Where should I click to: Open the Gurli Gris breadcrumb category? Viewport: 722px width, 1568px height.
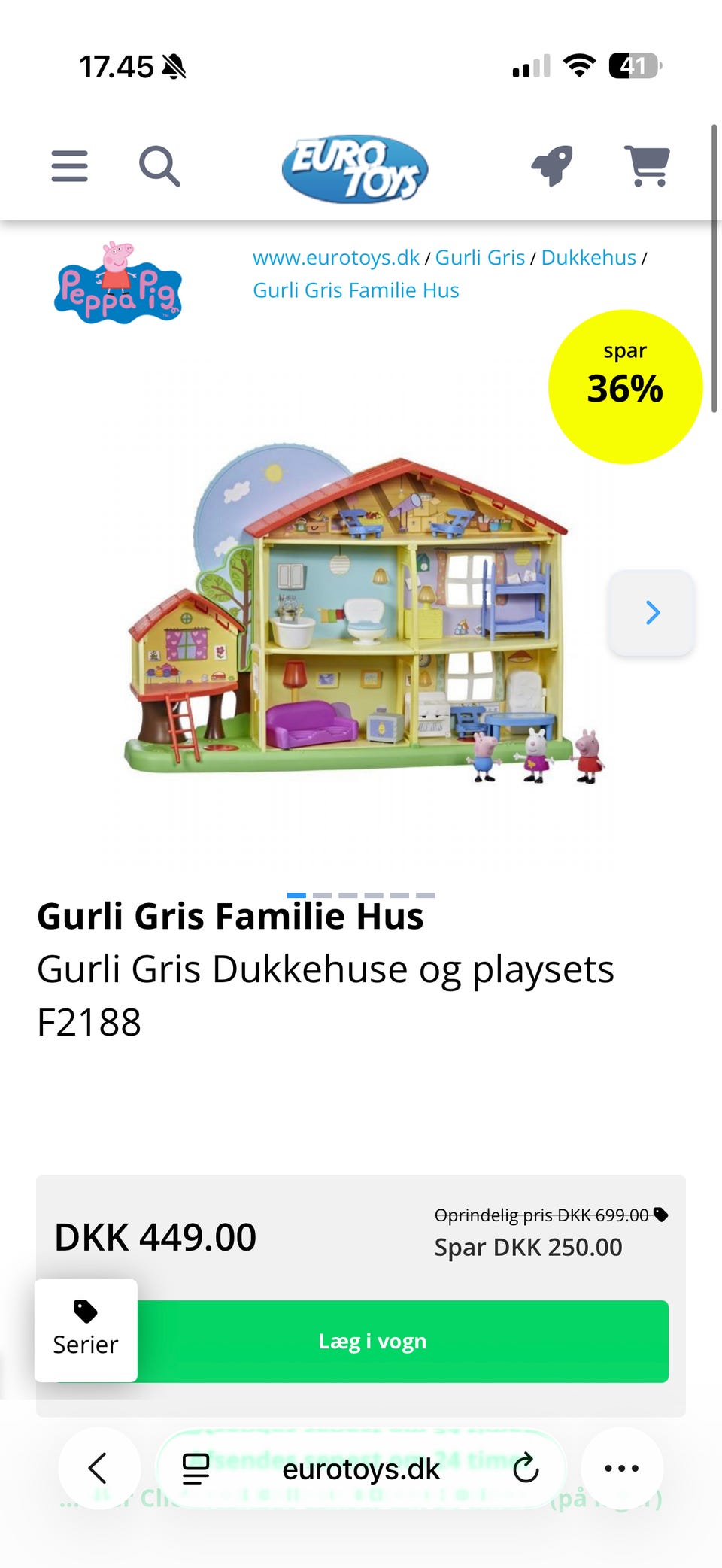(480, 257)
